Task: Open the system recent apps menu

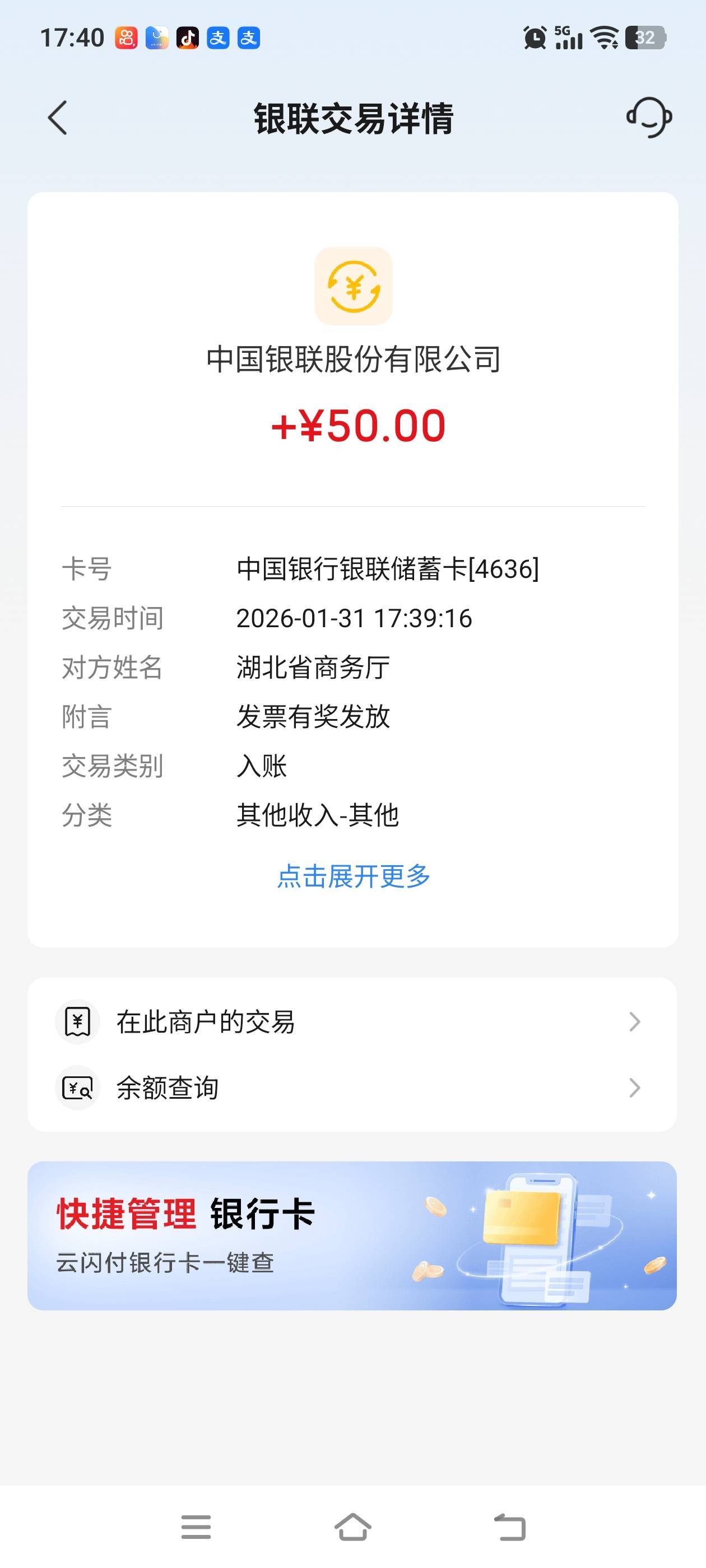Action: (x=196, y=1527)
